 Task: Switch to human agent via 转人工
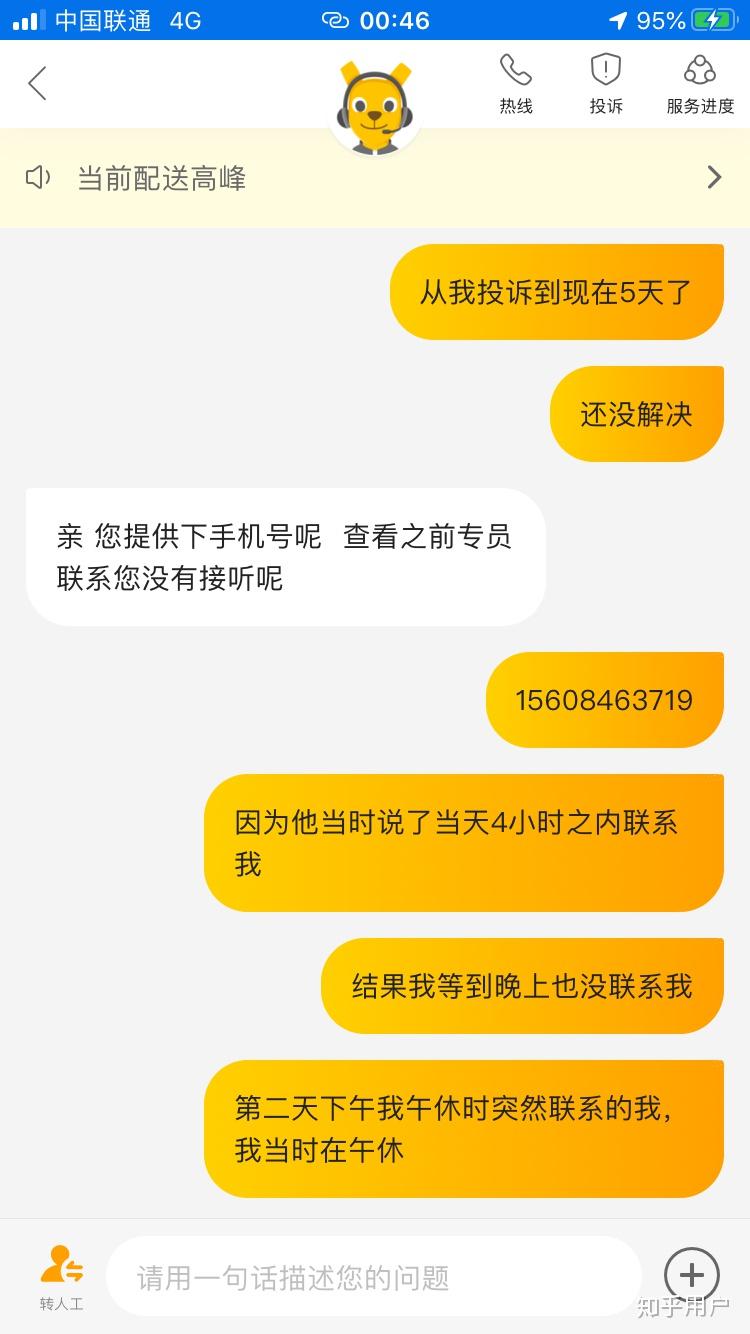(x=62, y=1277)
